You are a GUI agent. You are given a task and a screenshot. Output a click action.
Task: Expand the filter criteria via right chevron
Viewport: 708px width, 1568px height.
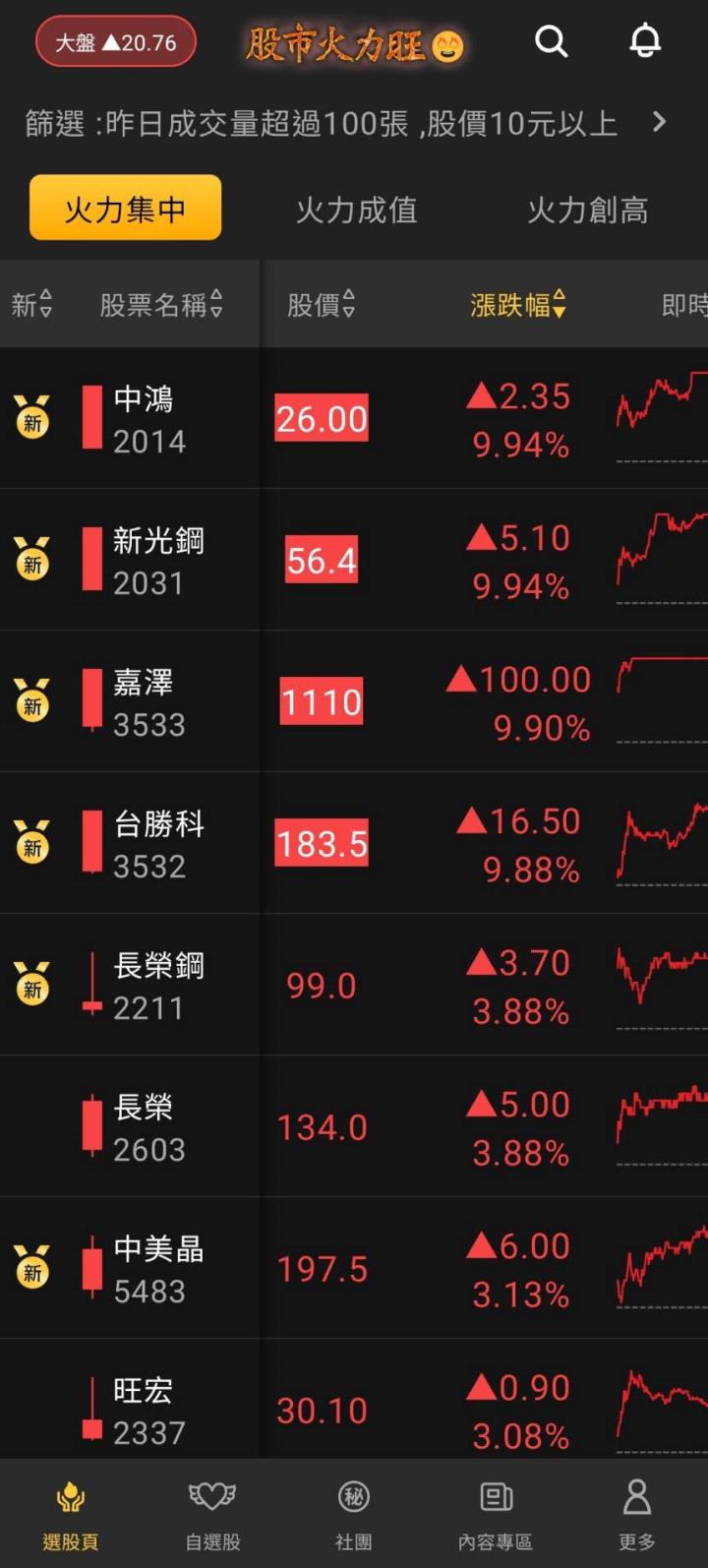pos(657,121)
